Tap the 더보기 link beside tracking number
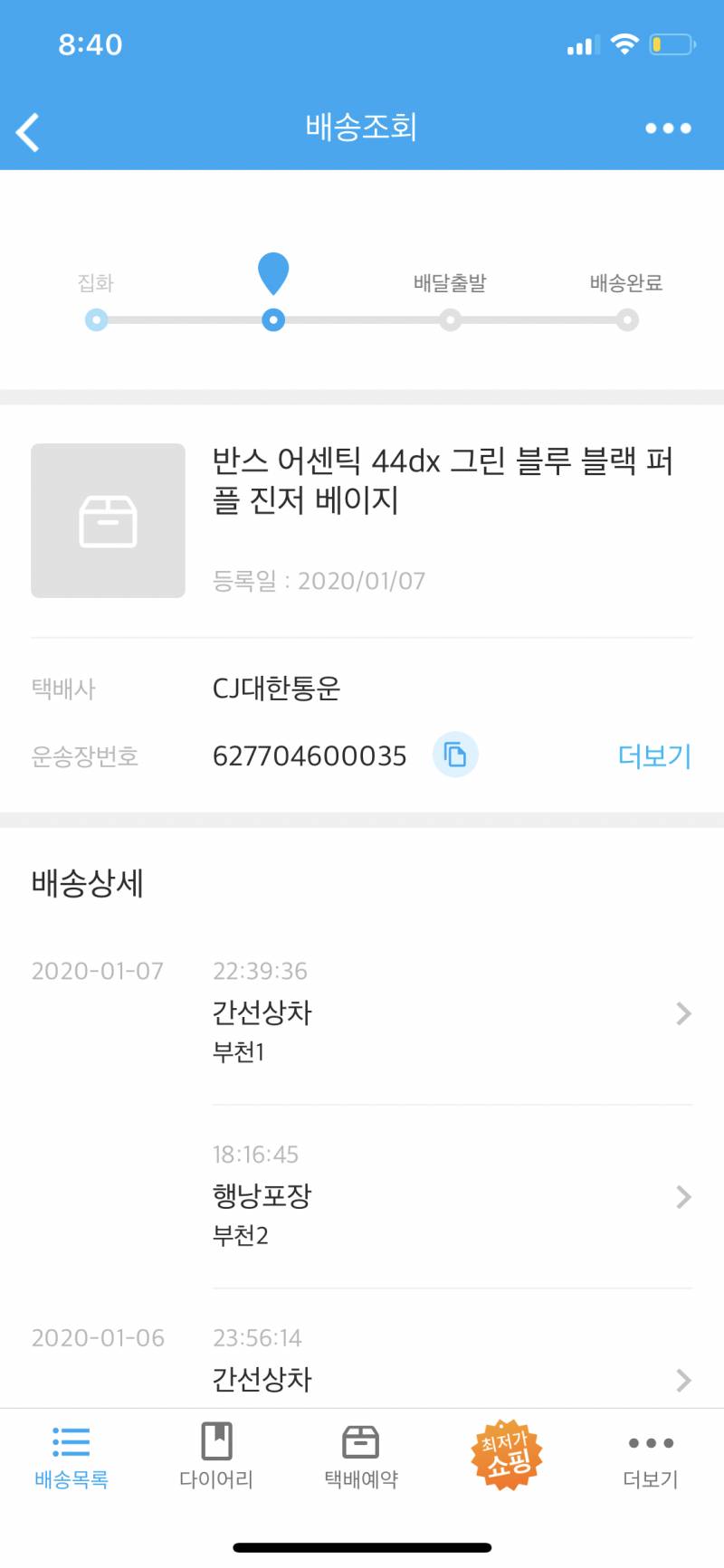This screenshot has height=1568, width=724. coord(653,756)
